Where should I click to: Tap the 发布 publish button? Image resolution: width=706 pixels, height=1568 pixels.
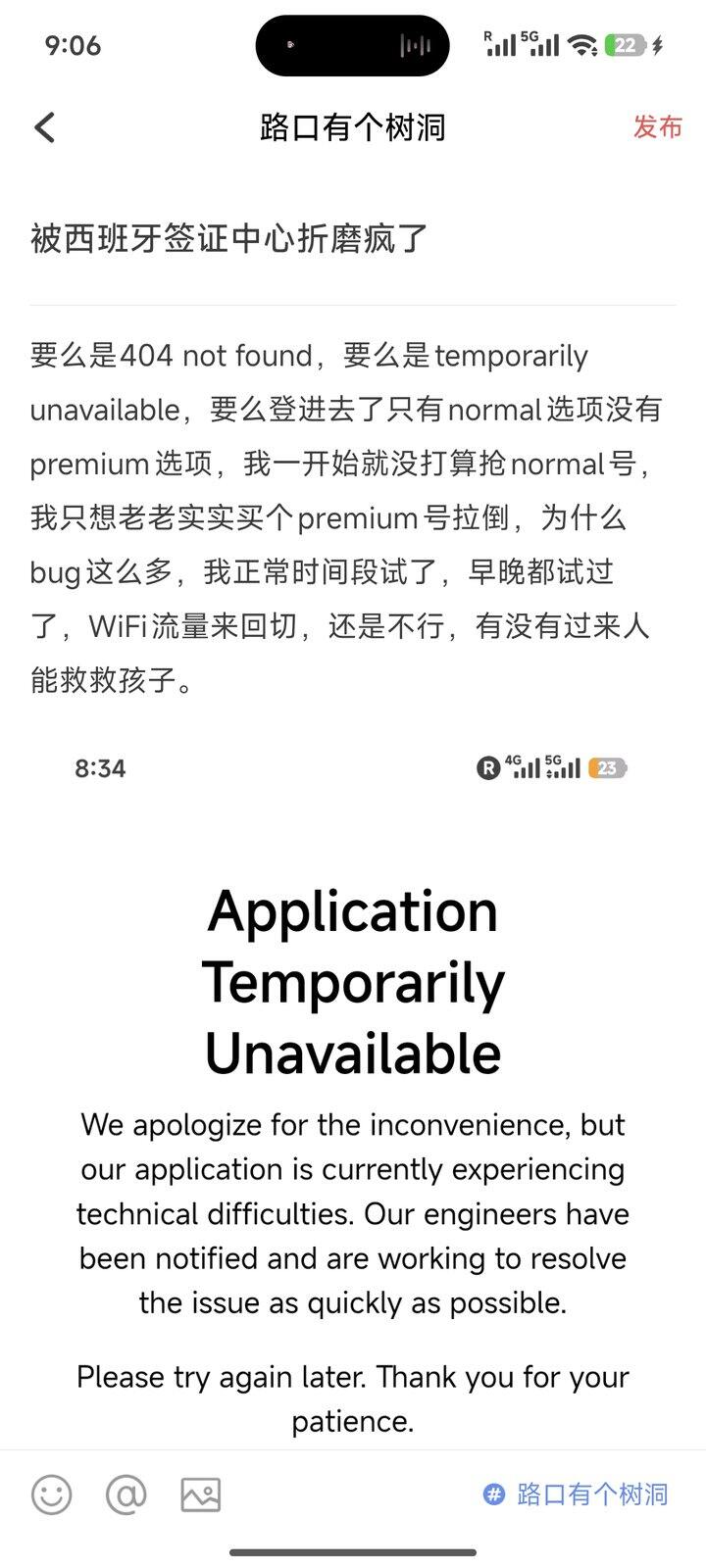point(659,127)
